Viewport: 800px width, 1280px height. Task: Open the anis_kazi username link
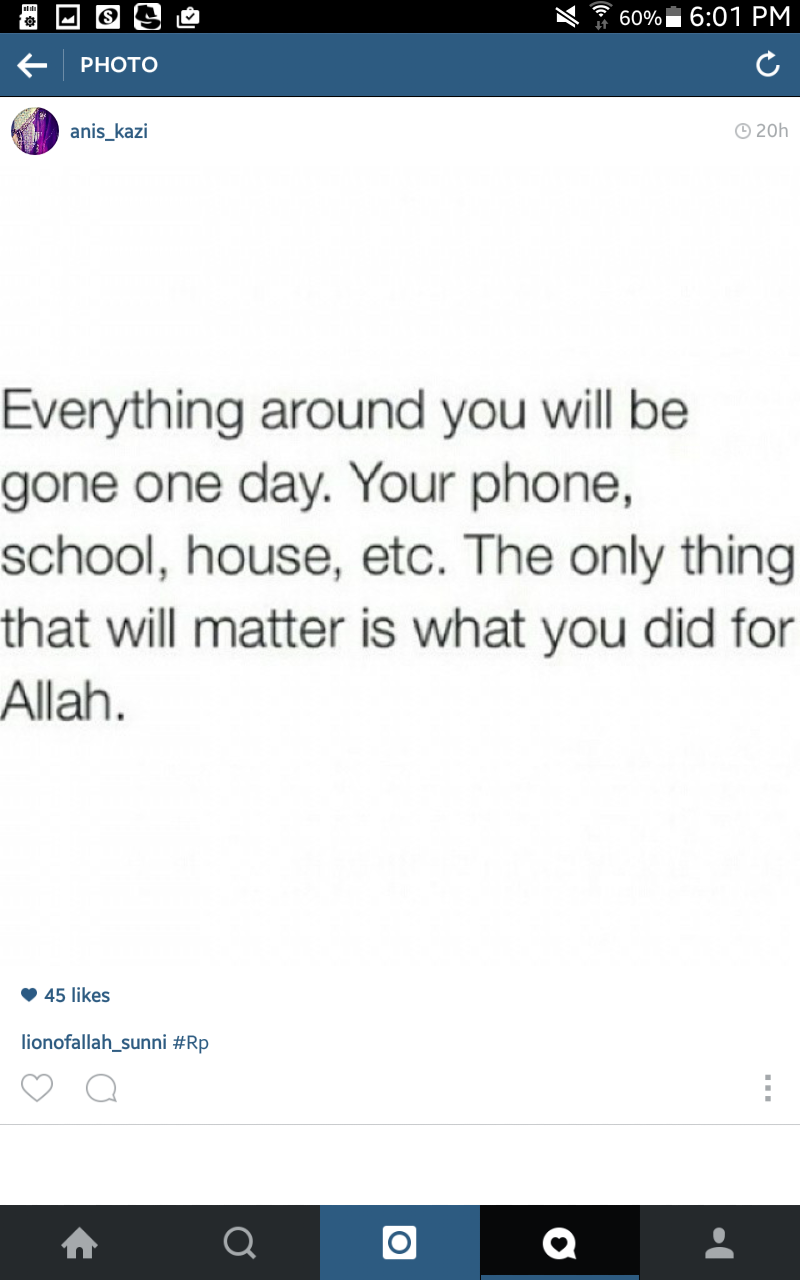(109, 131)
